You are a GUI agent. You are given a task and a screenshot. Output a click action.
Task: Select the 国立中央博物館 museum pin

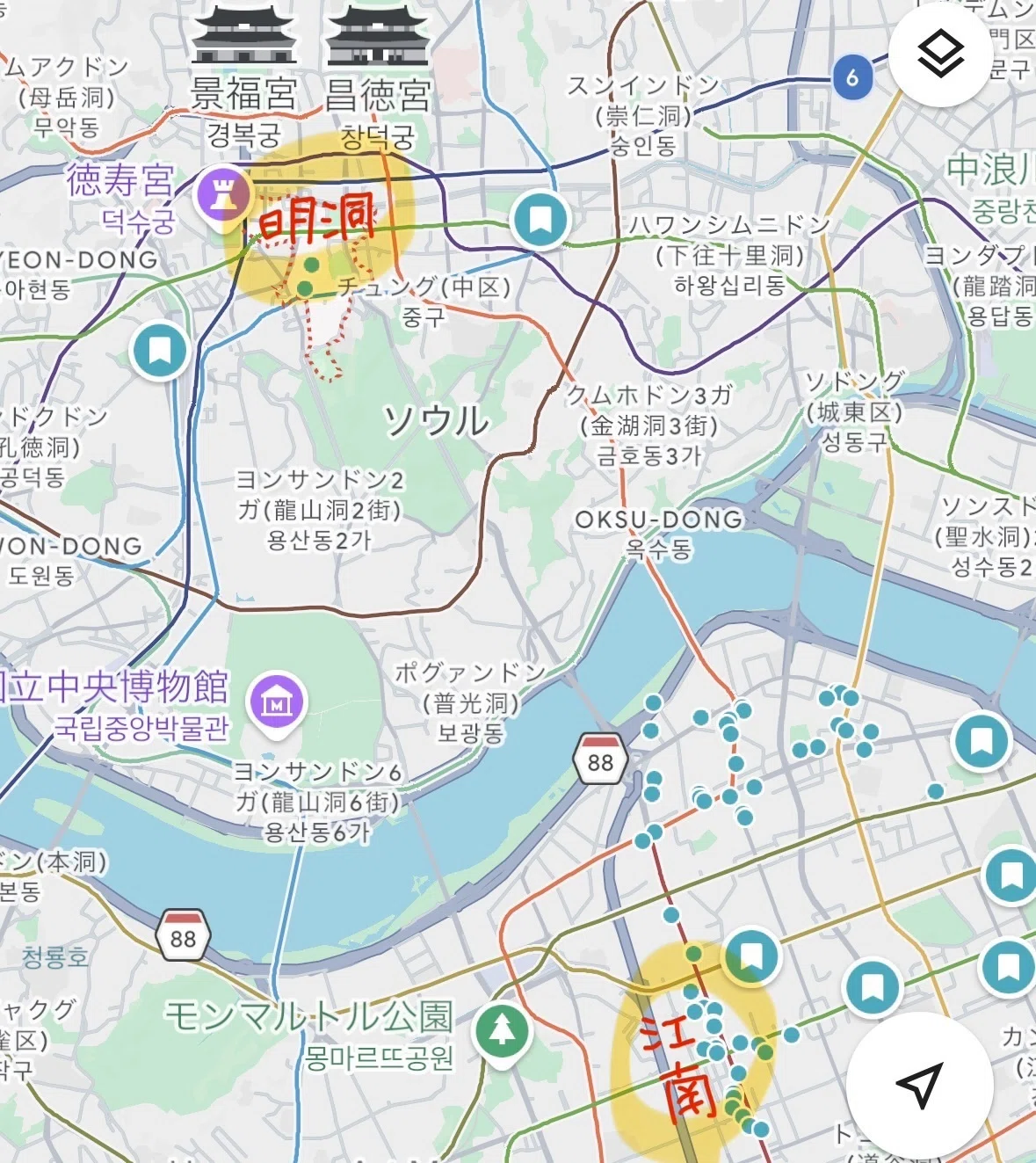click(x=277, y=704)
